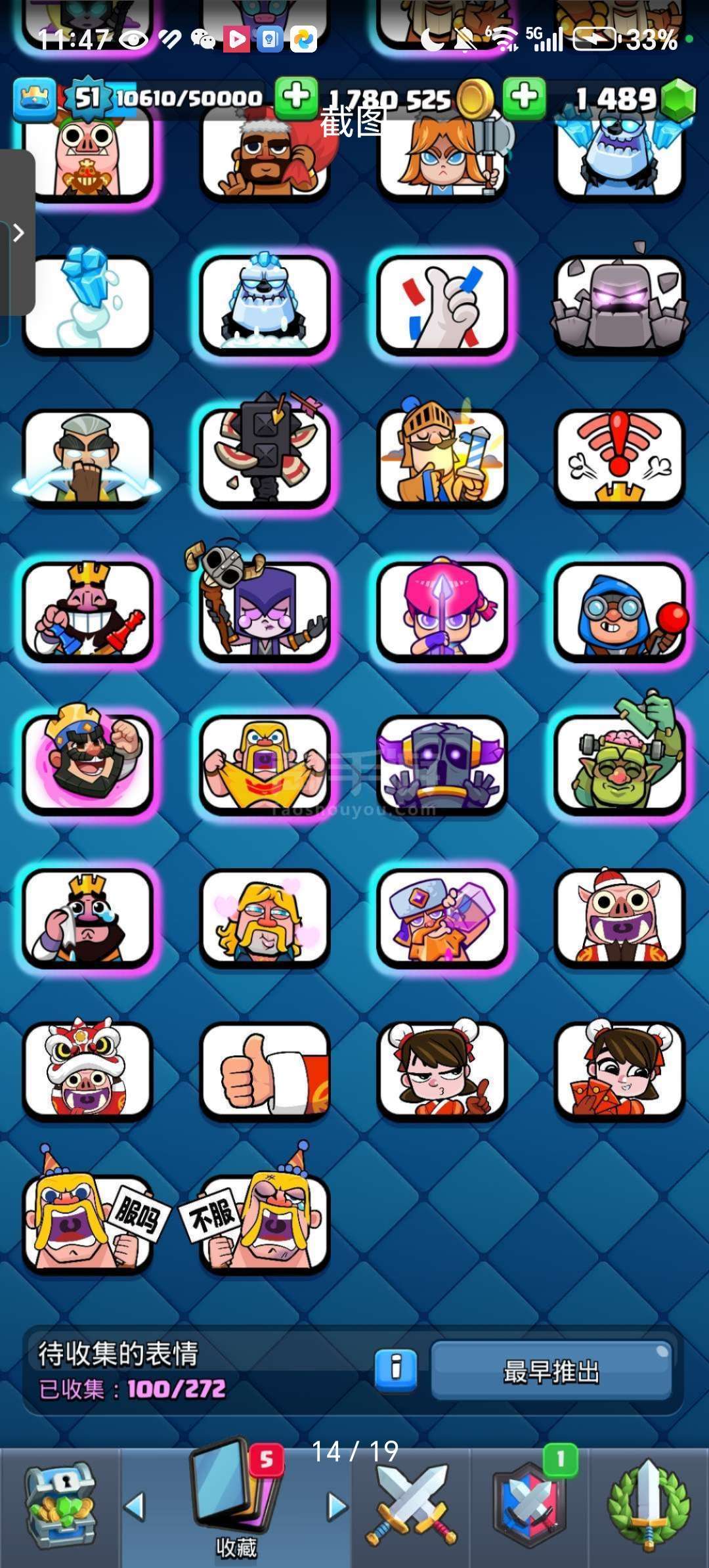Tap the left arrow beside 收藏

[135, 1506]
